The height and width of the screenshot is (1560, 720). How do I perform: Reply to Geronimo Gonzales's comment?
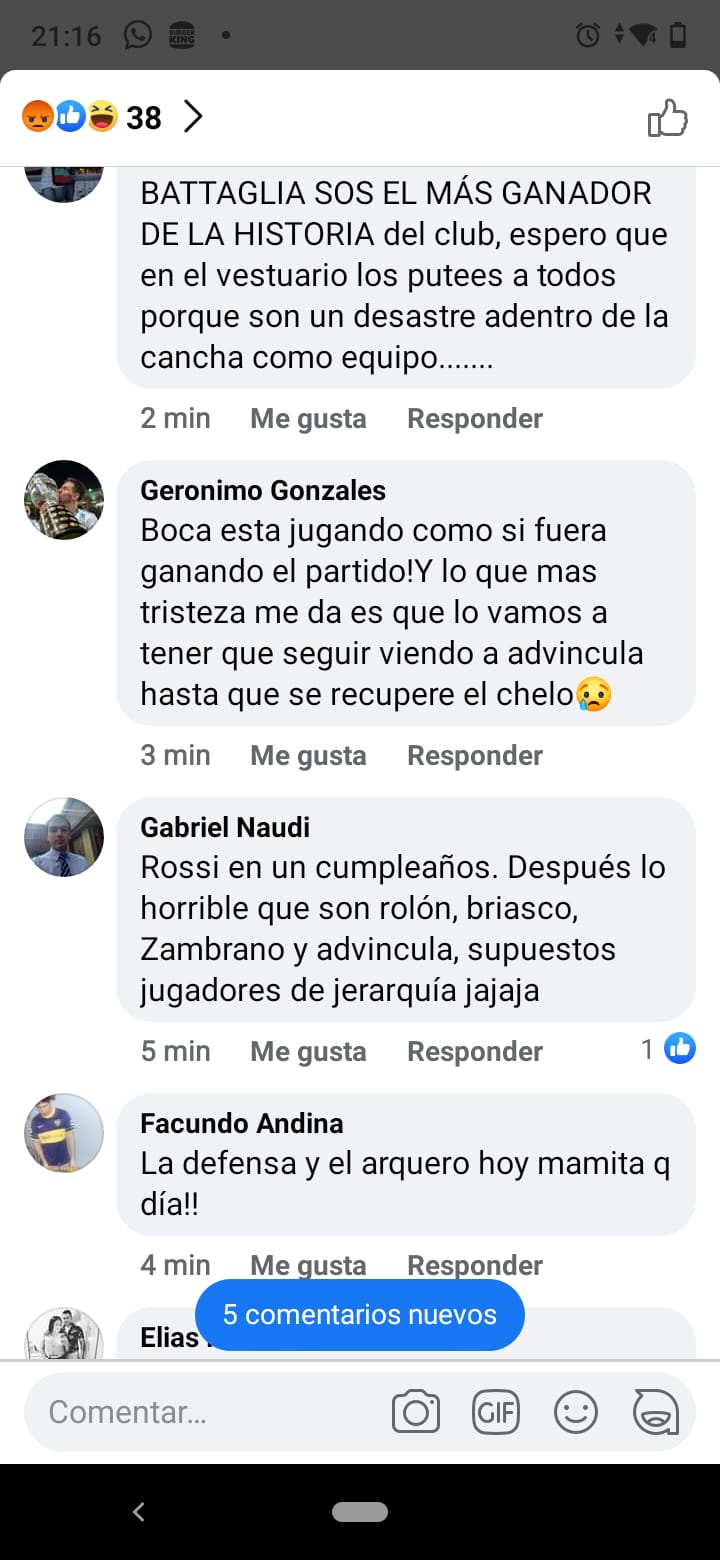click(475, 755)
